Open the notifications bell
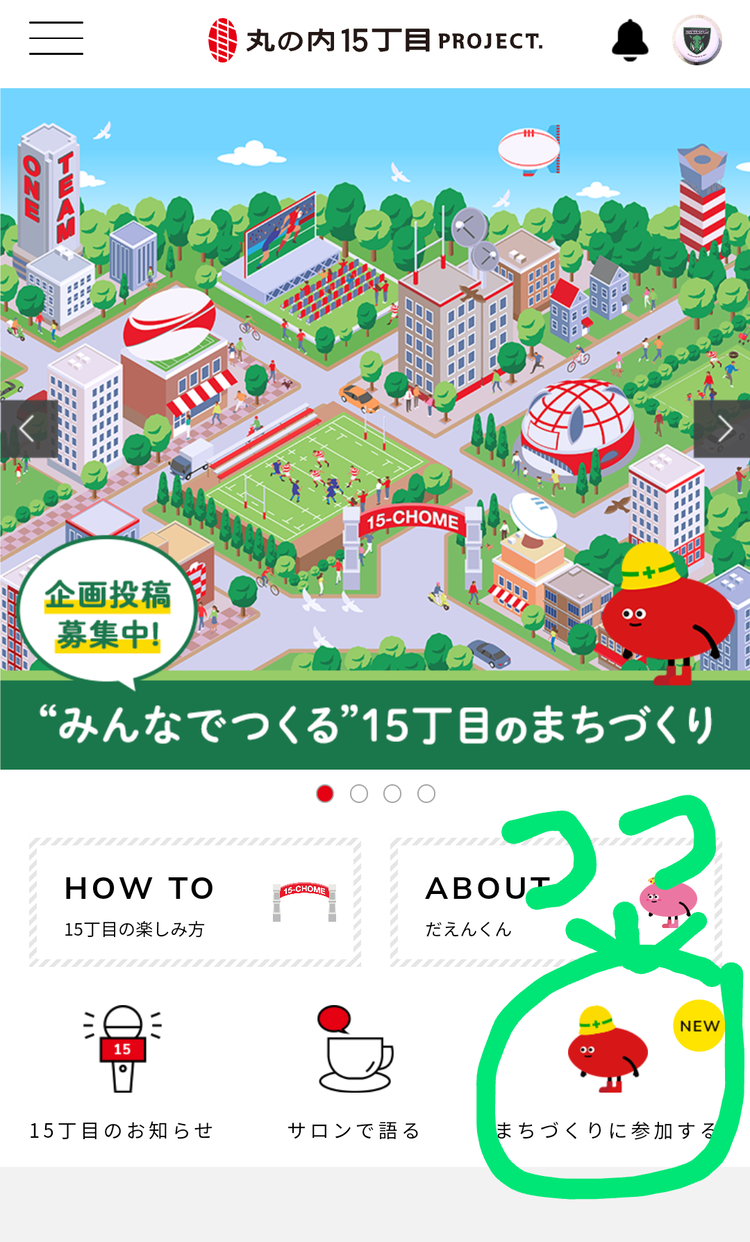750x1242 pixels. coord(630,40)
